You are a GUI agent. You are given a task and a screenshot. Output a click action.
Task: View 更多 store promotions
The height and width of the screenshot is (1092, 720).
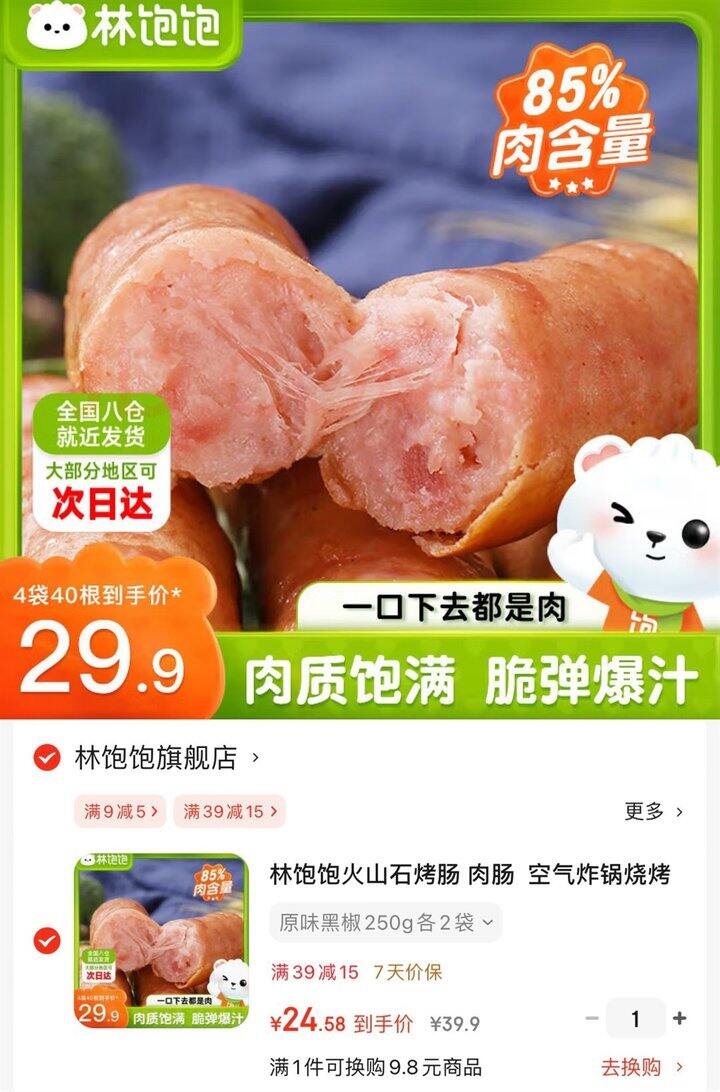coord(654,811)
